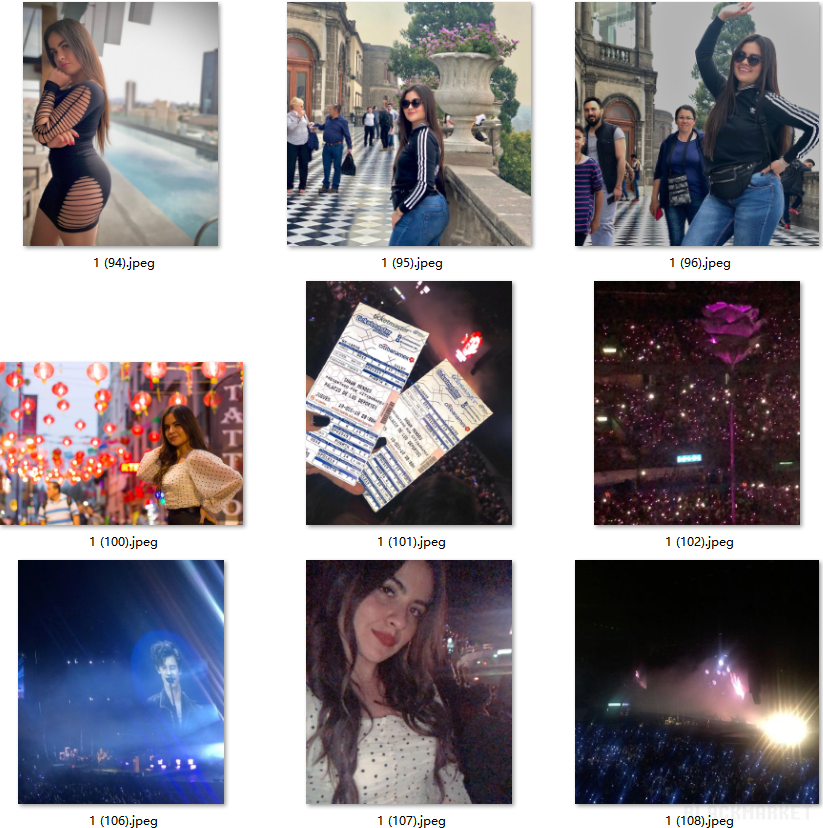Open the file 1 (94).jpeg
Viewport: 823px width, 828px height.
pyautogui.click(x=121, y=124)
